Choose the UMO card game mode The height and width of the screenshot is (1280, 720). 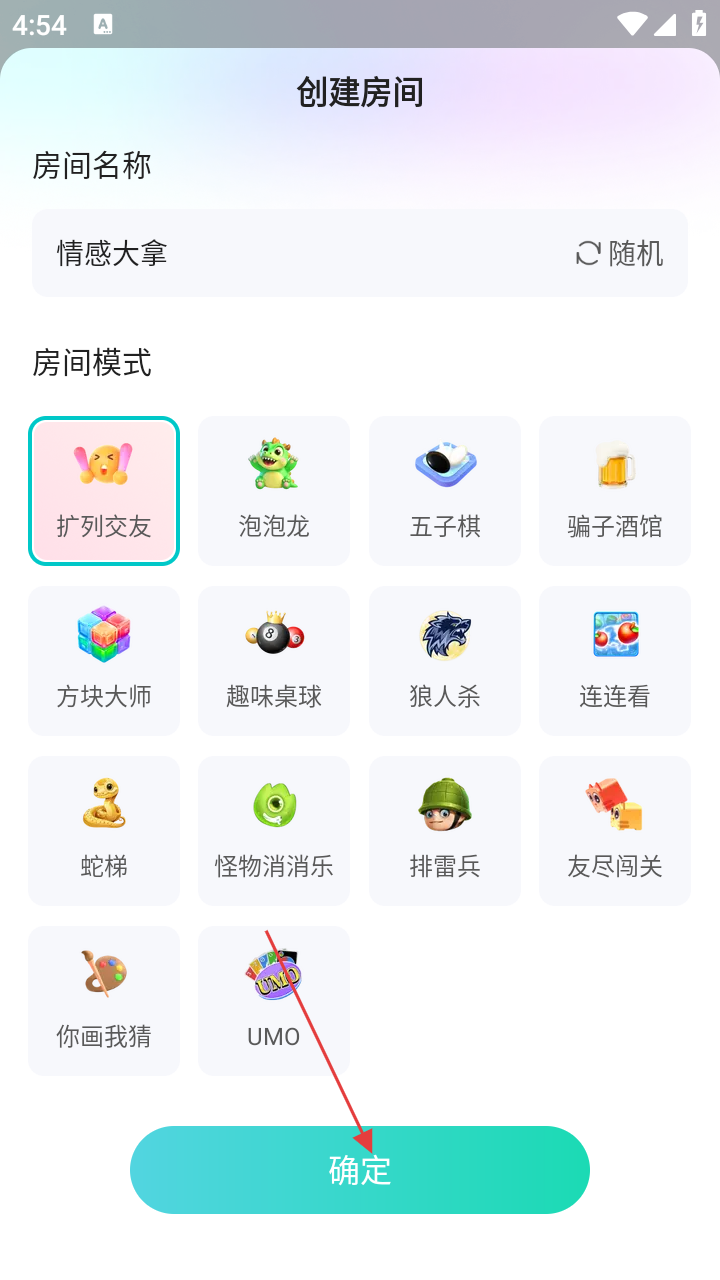[x=274, y=1001]
